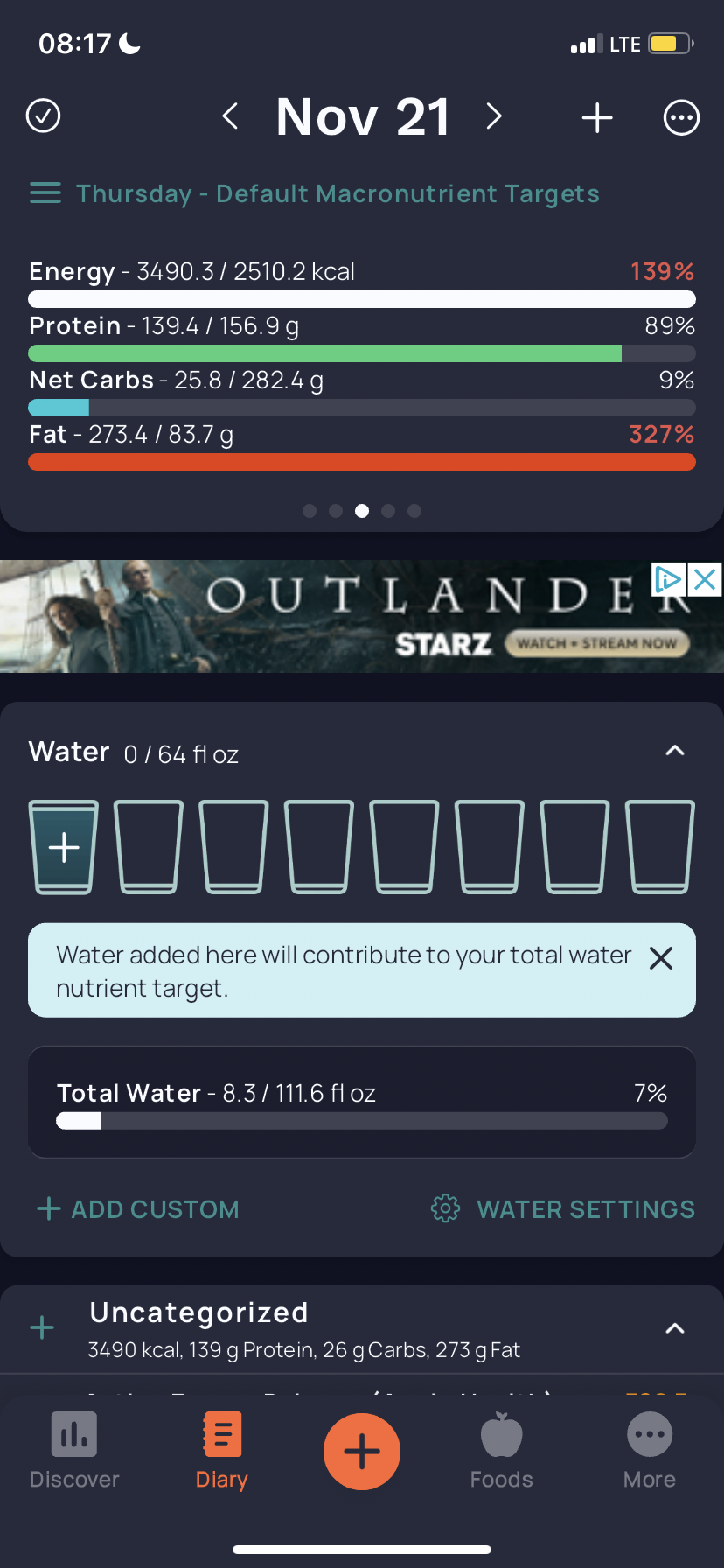Switch to the Discover tab
The height and width of the screenshot is (1568, 724).
coord(74,1451)
